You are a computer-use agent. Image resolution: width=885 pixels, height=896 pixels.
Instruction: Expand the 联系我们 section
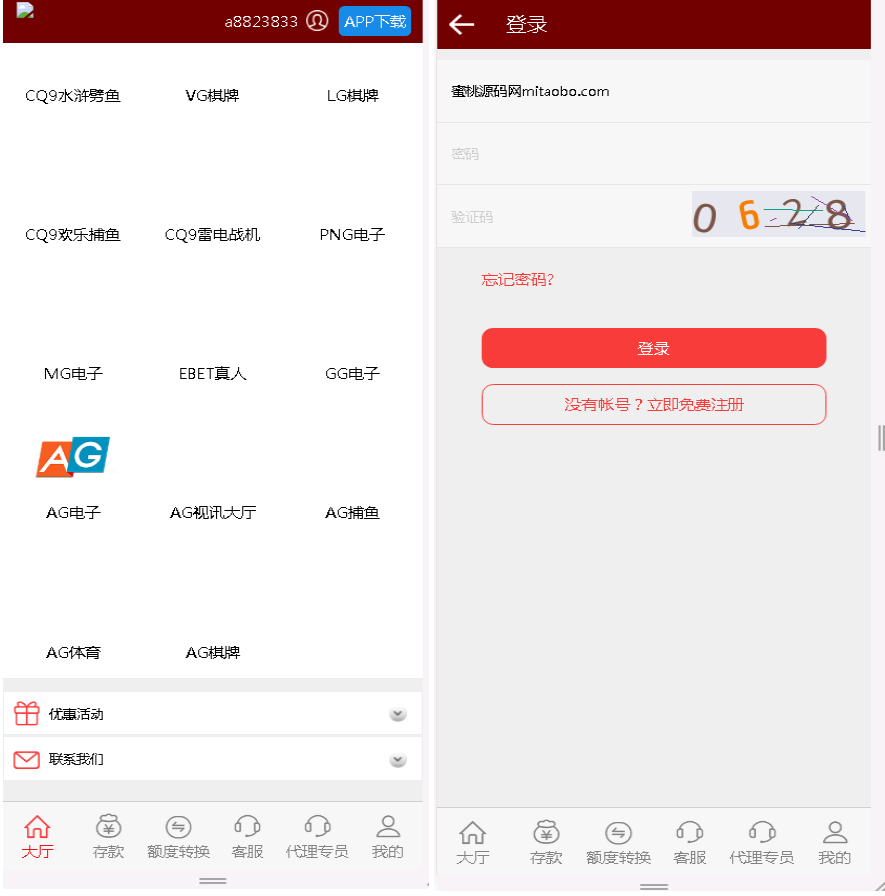(212, 759)
